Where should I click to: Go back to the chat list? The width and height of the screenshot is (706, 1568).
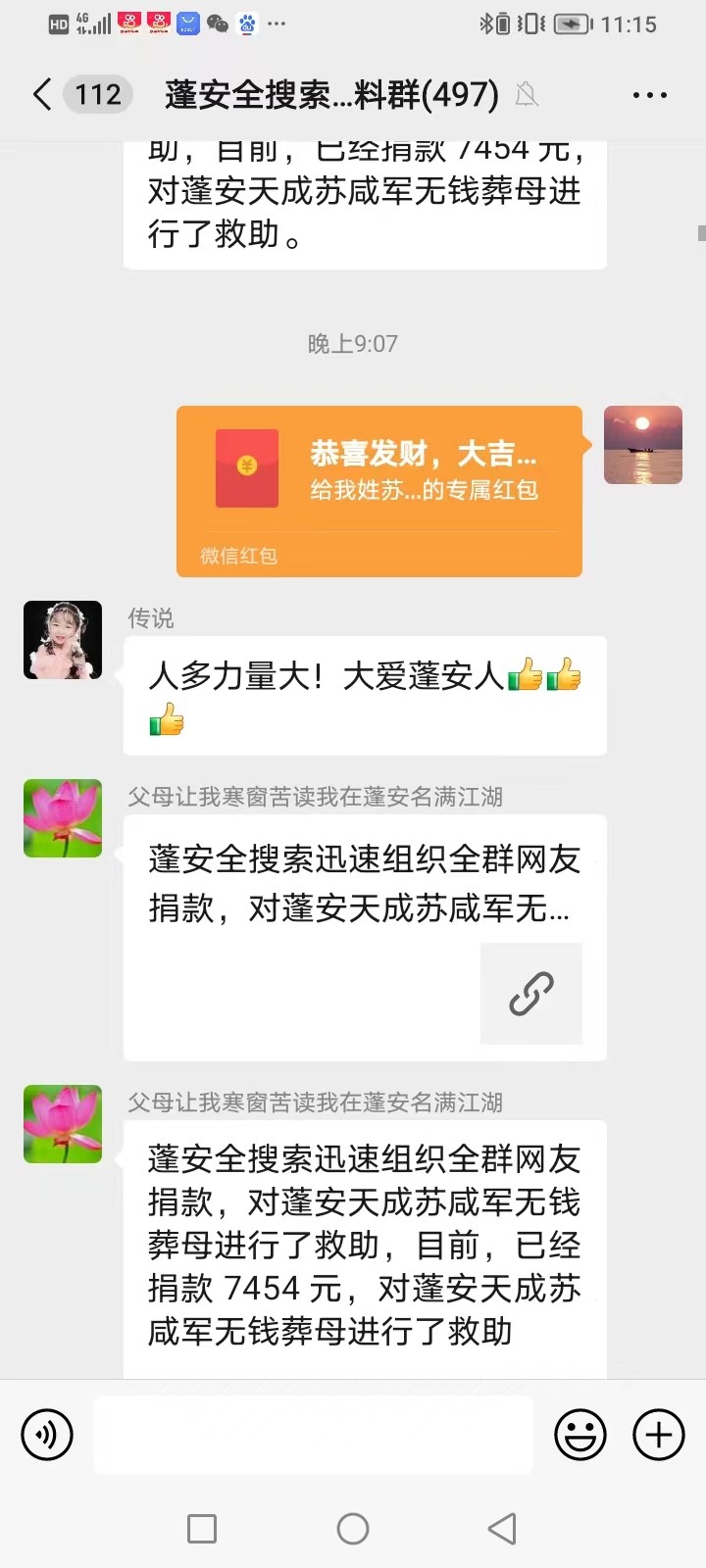click(41, 95)
